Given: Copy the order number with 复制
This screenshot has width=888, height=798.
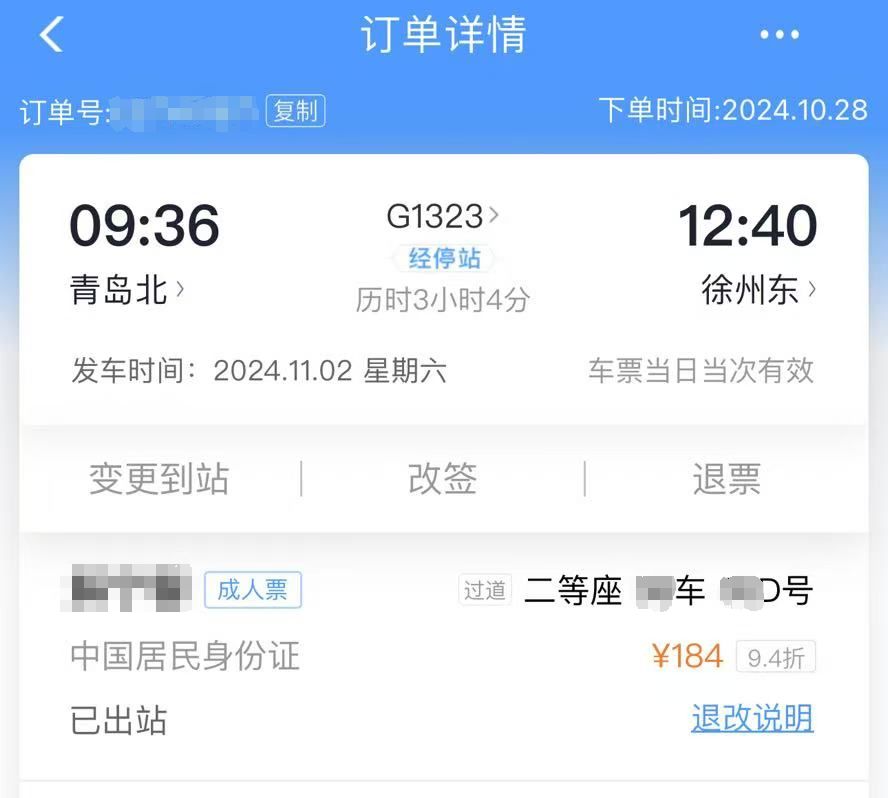Looking at the screenshot, I should click(295, 110).
